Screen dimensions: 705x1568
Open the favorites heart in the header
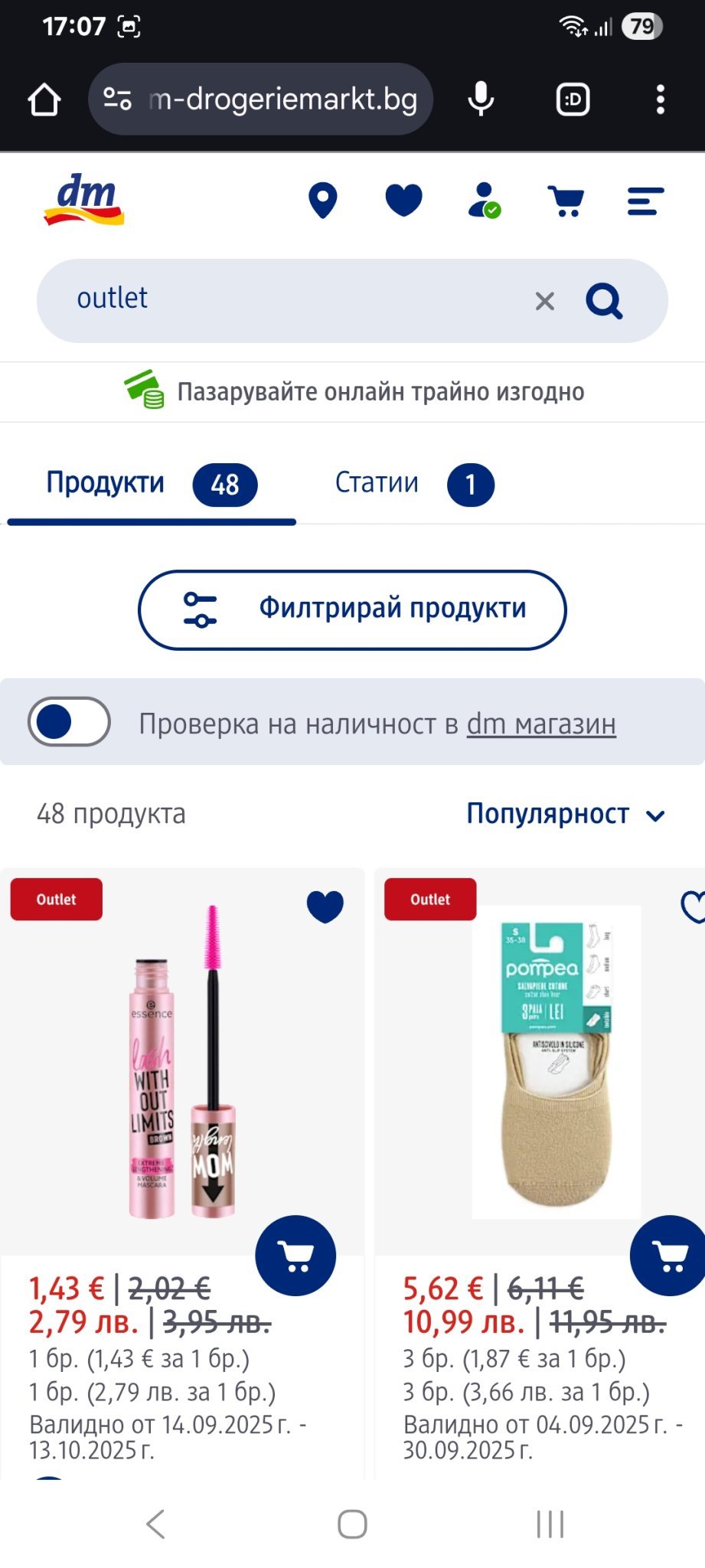click(403, 201)
